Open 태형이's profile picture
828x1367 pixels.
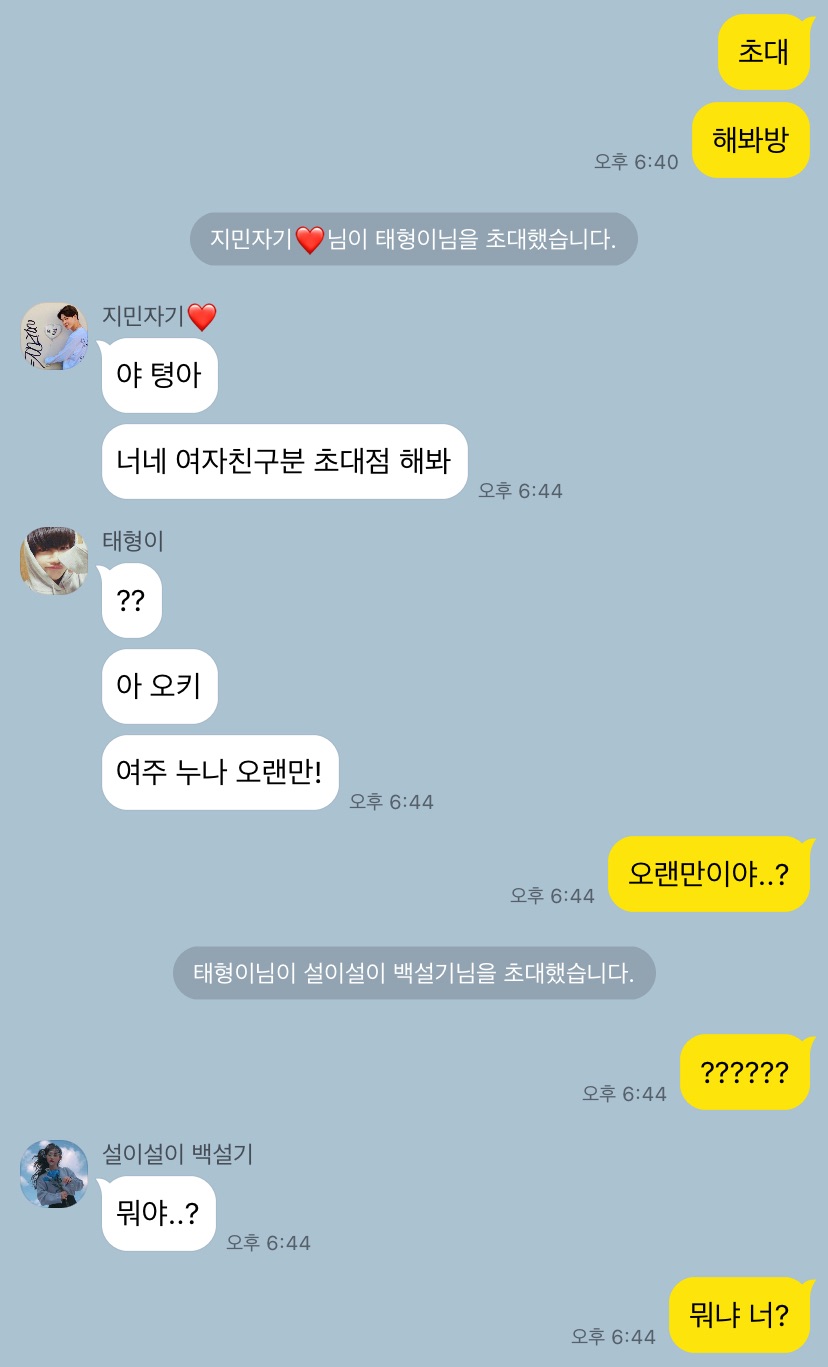point(54,561)
